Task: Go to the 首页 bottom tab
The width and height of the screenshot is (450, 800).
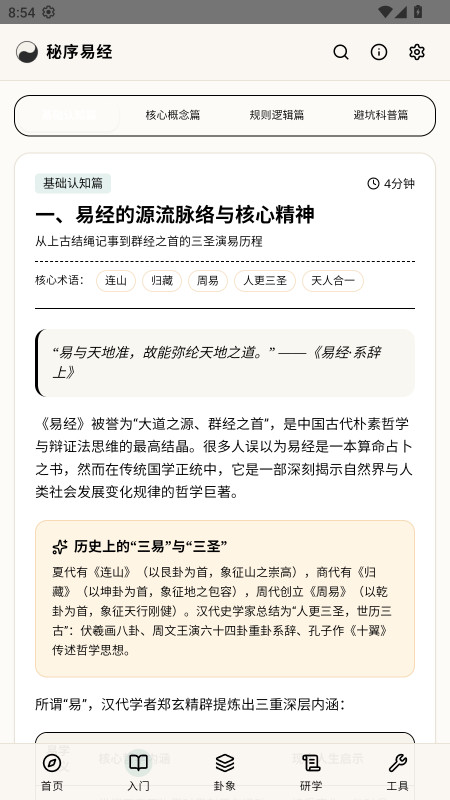Action: click(52, 771)
